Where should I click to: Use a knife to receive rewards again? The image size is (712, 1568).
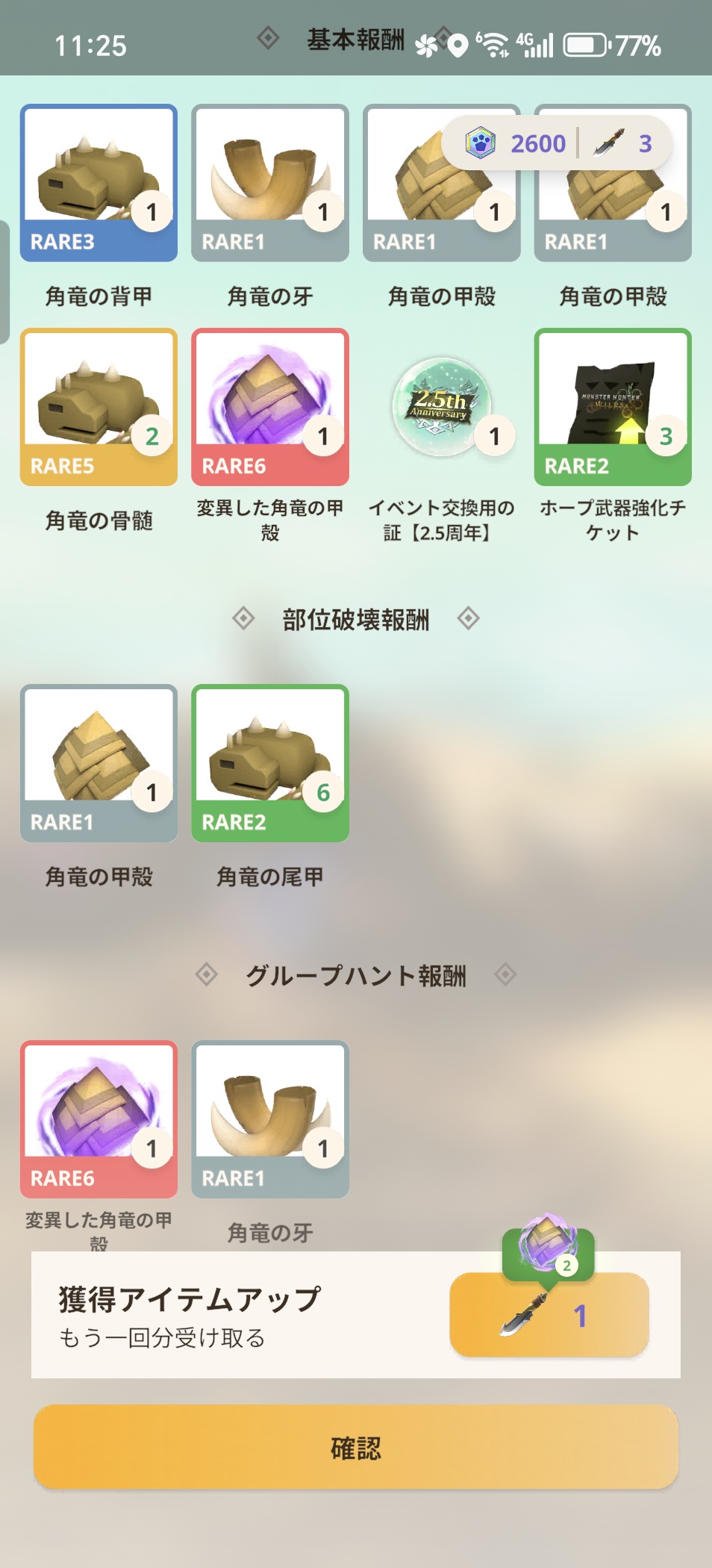coord(549,1315)
